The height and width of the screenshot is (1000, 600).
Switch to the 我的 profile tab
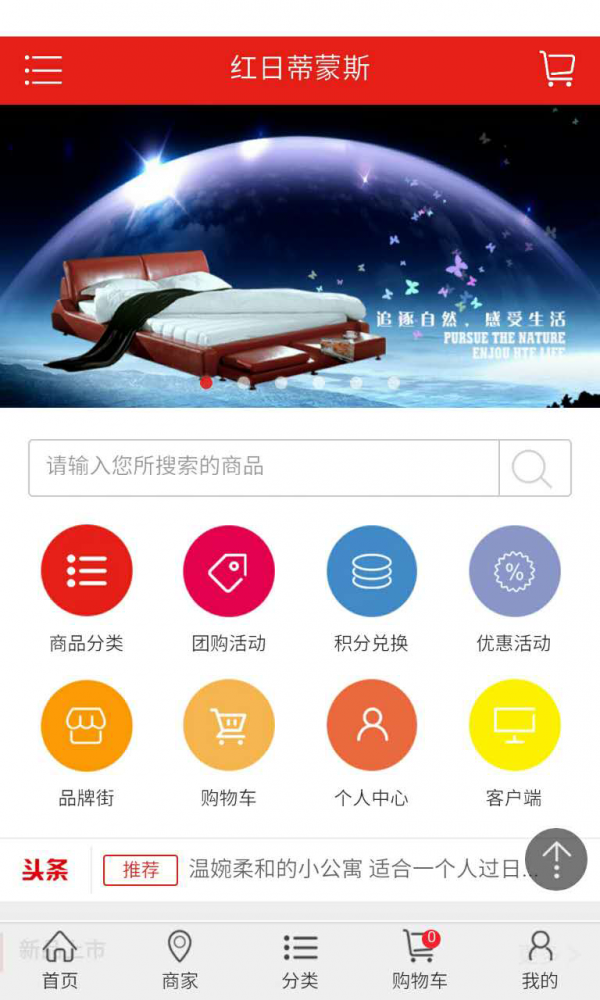[540, 960]
